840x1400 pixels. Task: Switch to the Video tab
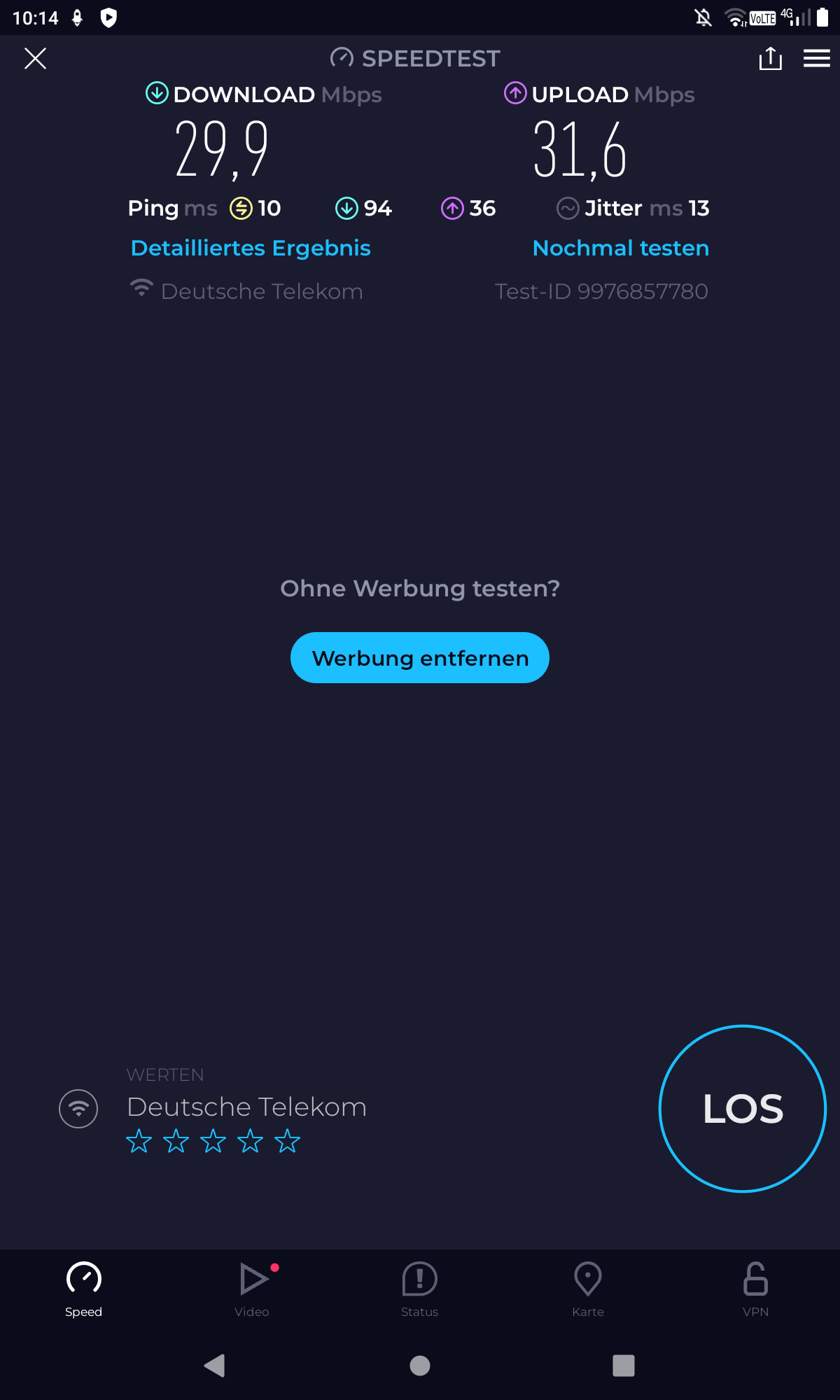point(252,1289)
